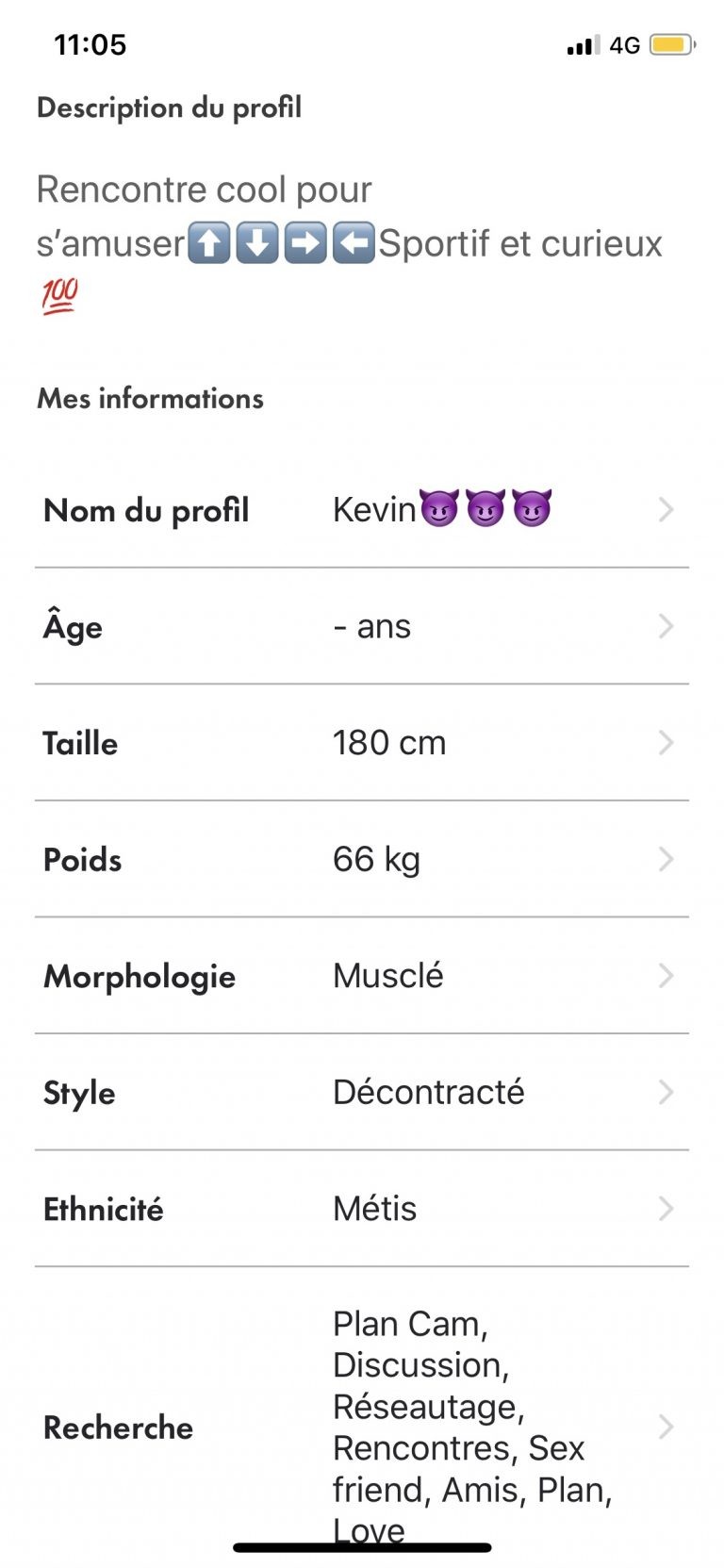This screenshot has height=1568, width=724.
Task: Change the Ethnicité selection
Action: point(362,1209)
